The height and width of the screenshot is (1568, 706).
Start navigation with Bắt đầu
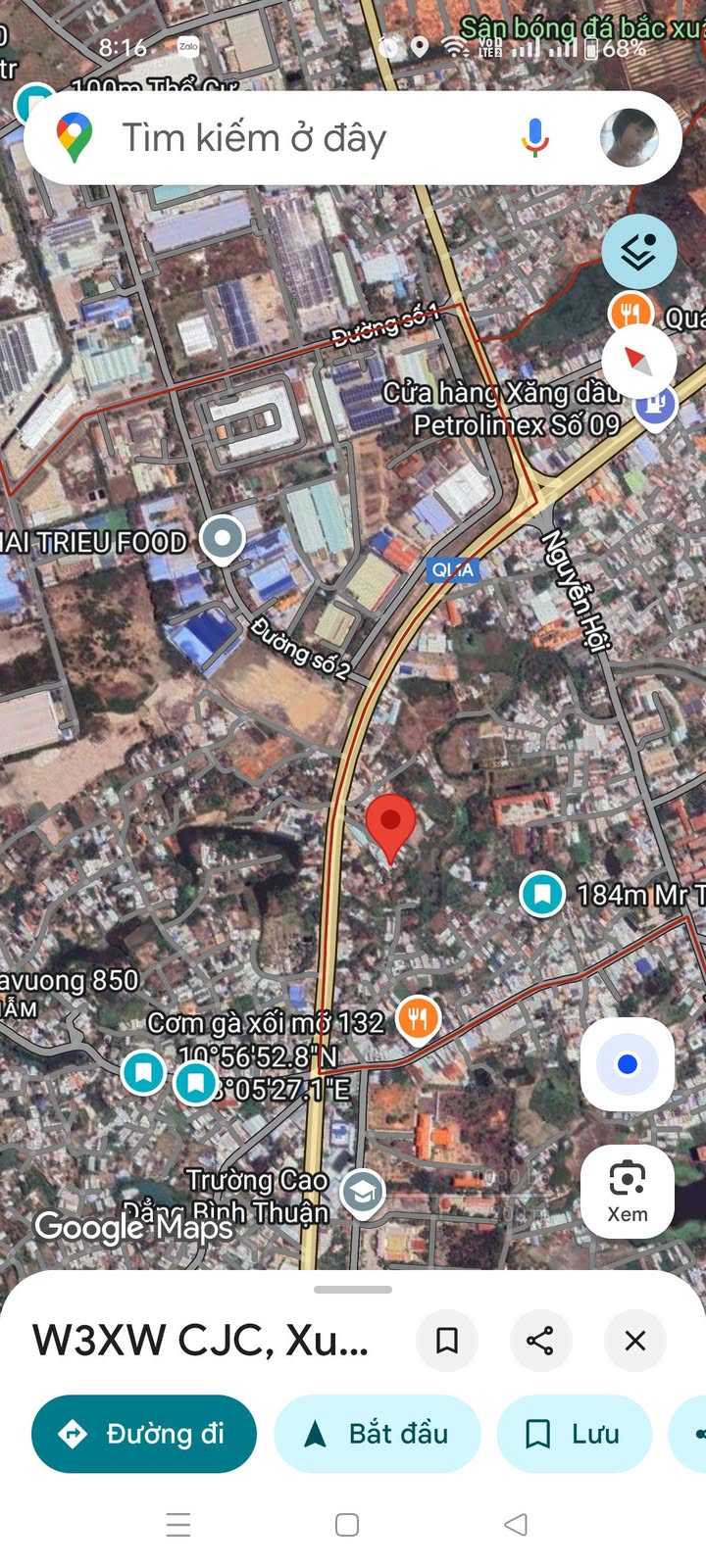coord(378,1434)
